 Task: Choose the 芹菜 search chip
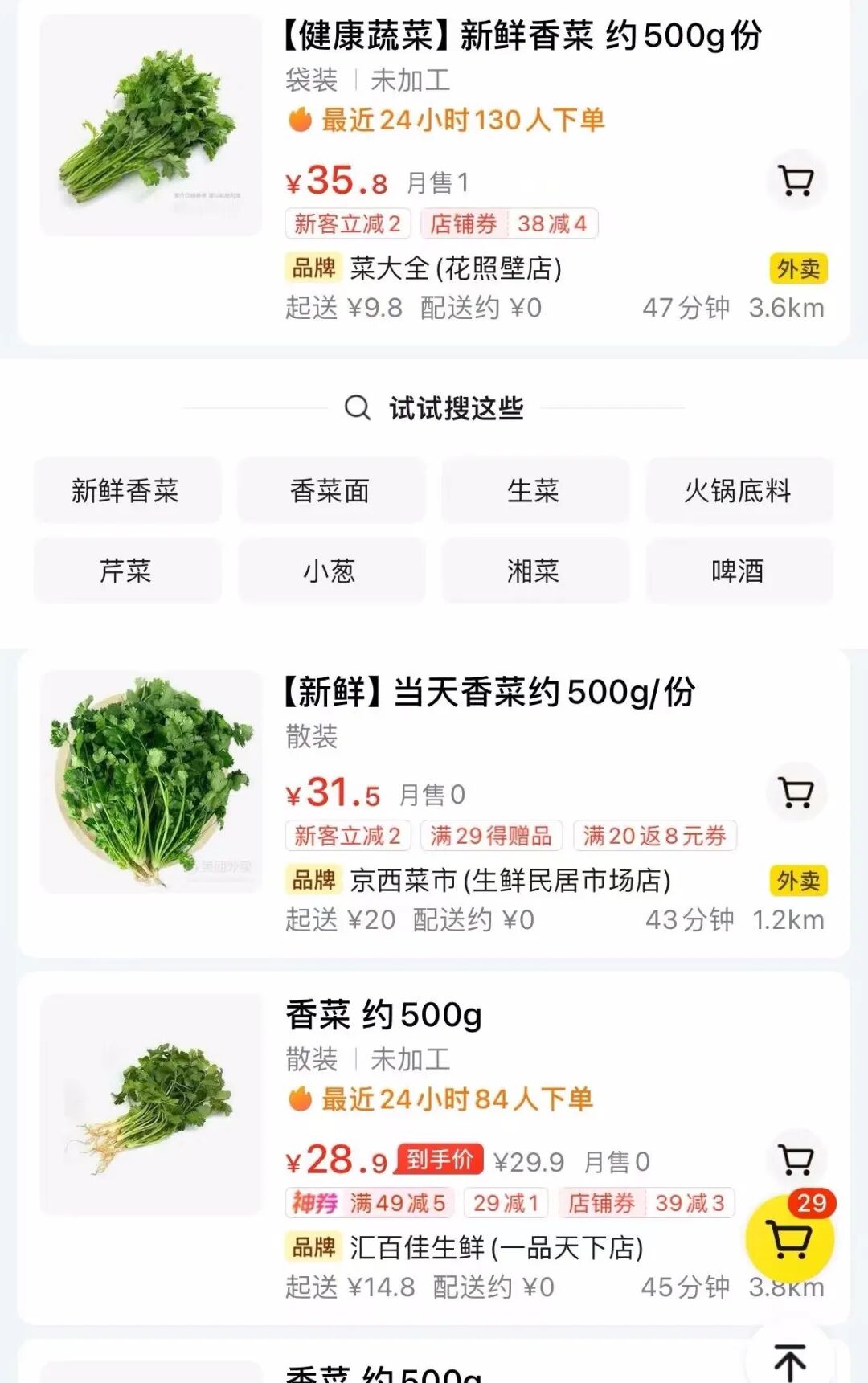(x=126, y=571)
